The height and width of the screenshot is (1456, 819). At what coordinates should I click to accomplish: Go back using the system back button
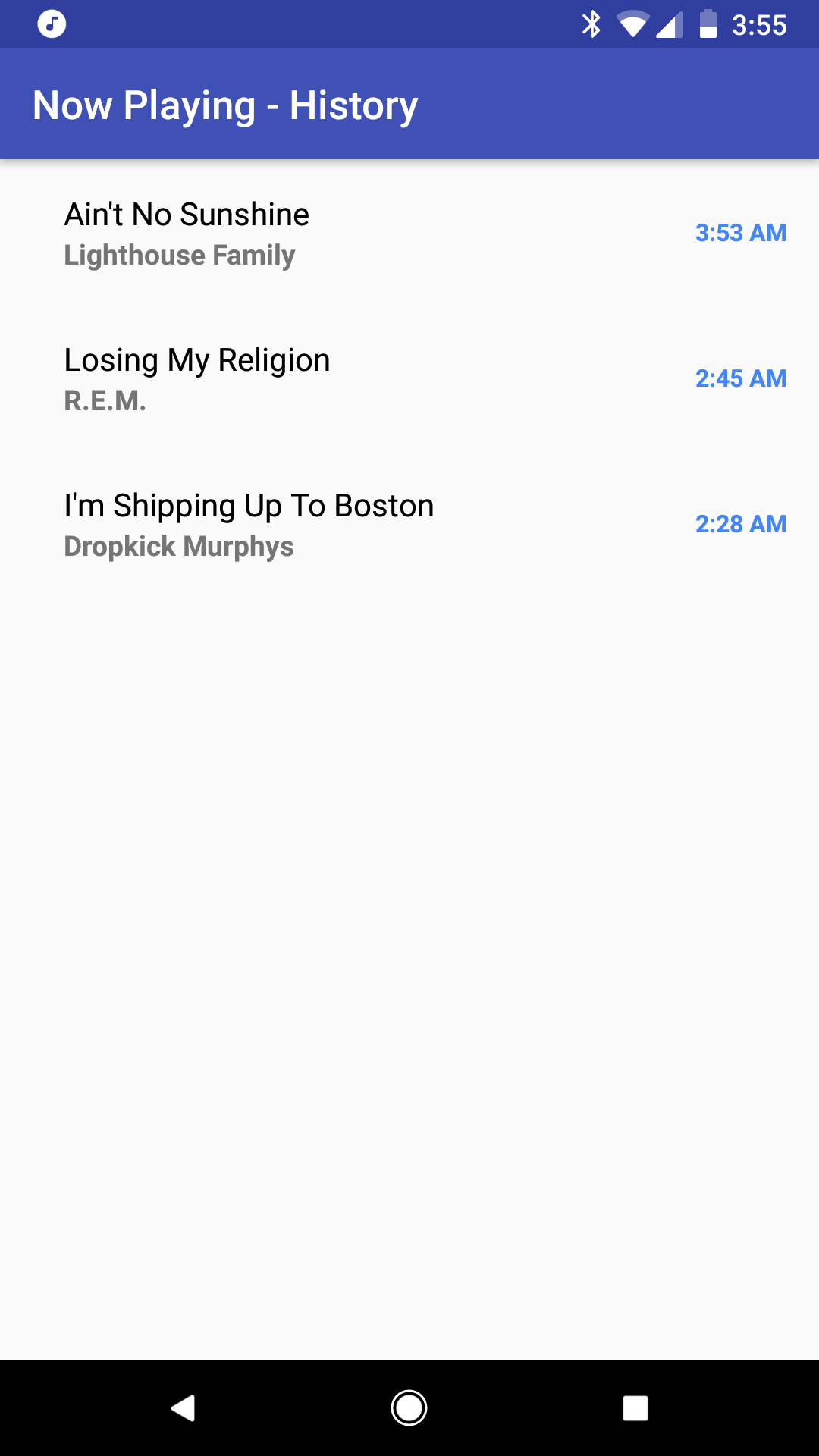click(x=183, y=1408)
